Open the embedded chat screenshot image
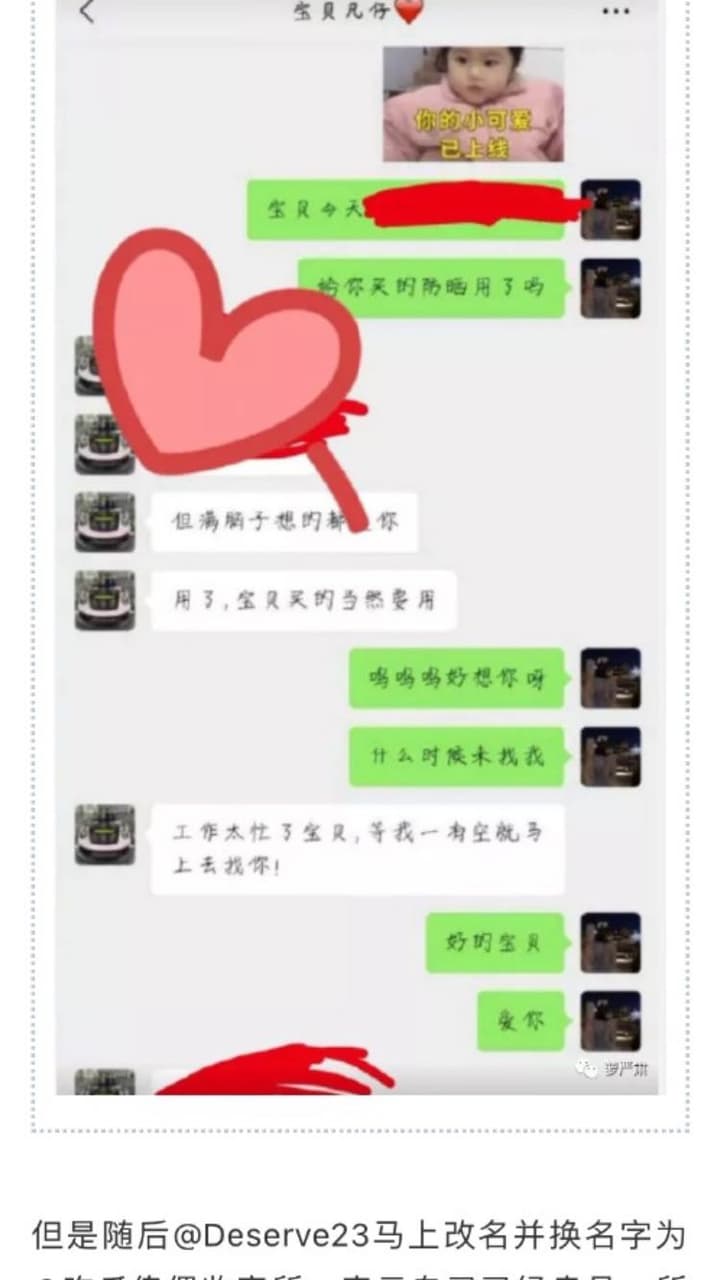The height and width of the screenshot is (1280, 720). click(x=360, y=547)
